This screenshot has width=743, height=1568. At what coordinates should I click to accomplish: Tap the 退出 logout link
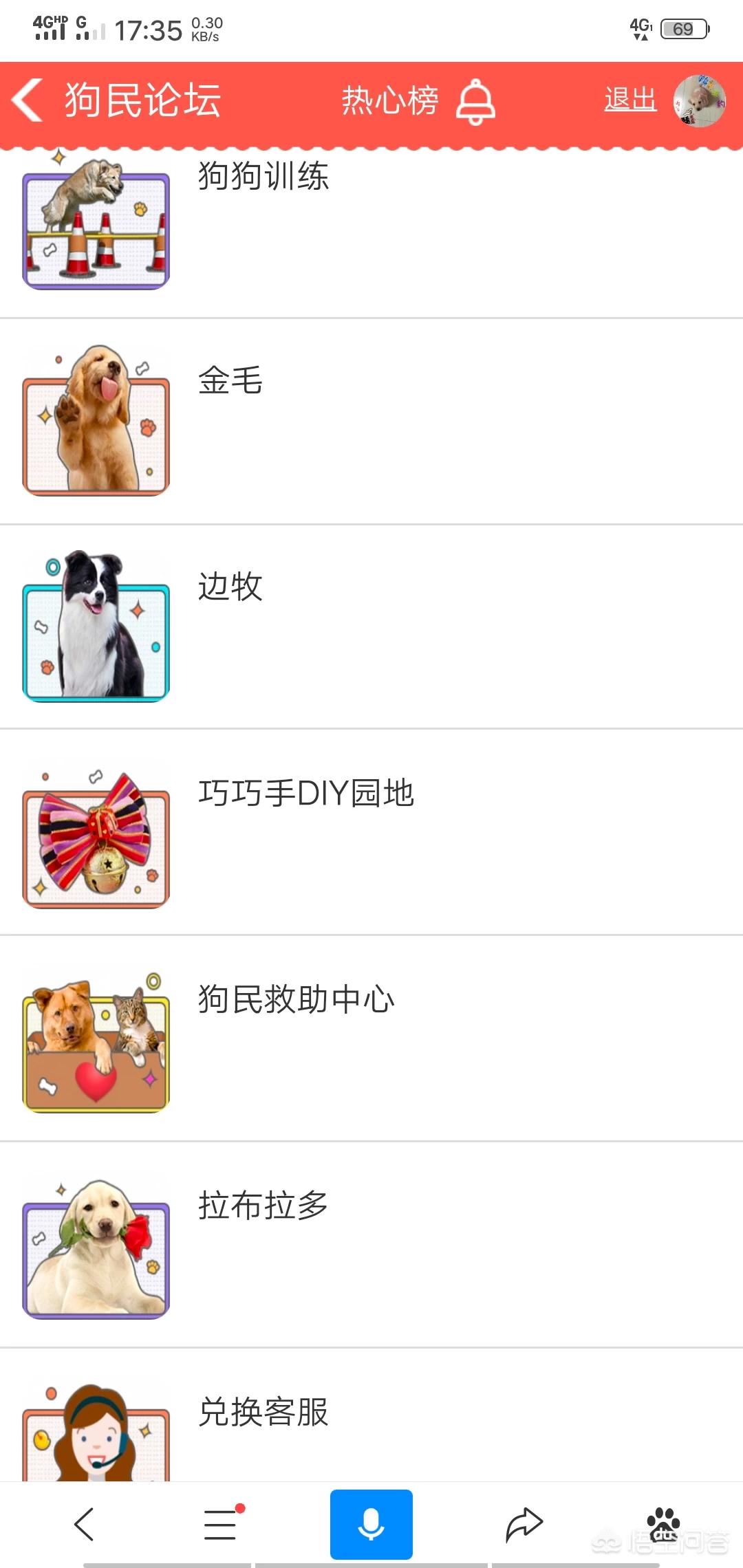[629, 100]
